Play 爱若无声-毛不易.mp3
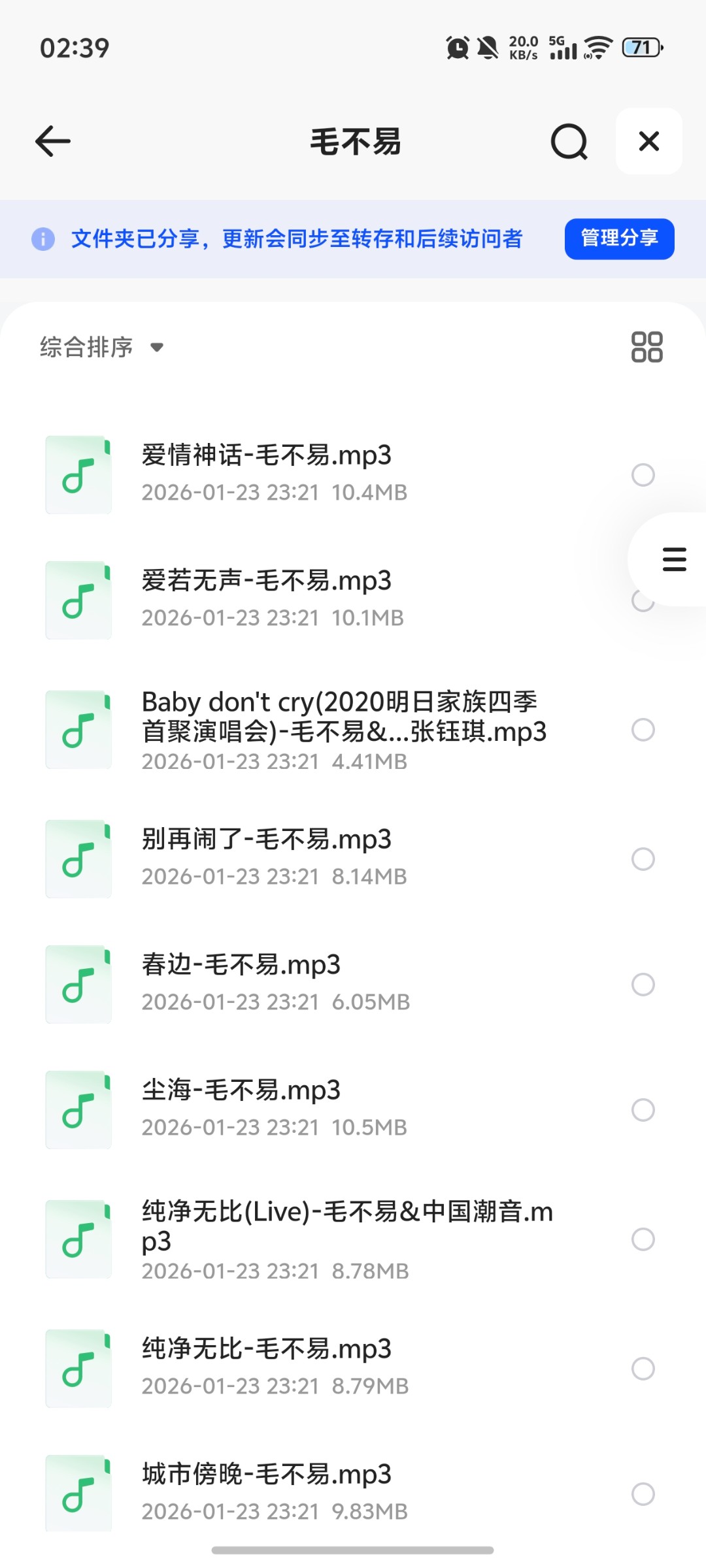The image size is (706, 1568). click(x=267, y=581)
